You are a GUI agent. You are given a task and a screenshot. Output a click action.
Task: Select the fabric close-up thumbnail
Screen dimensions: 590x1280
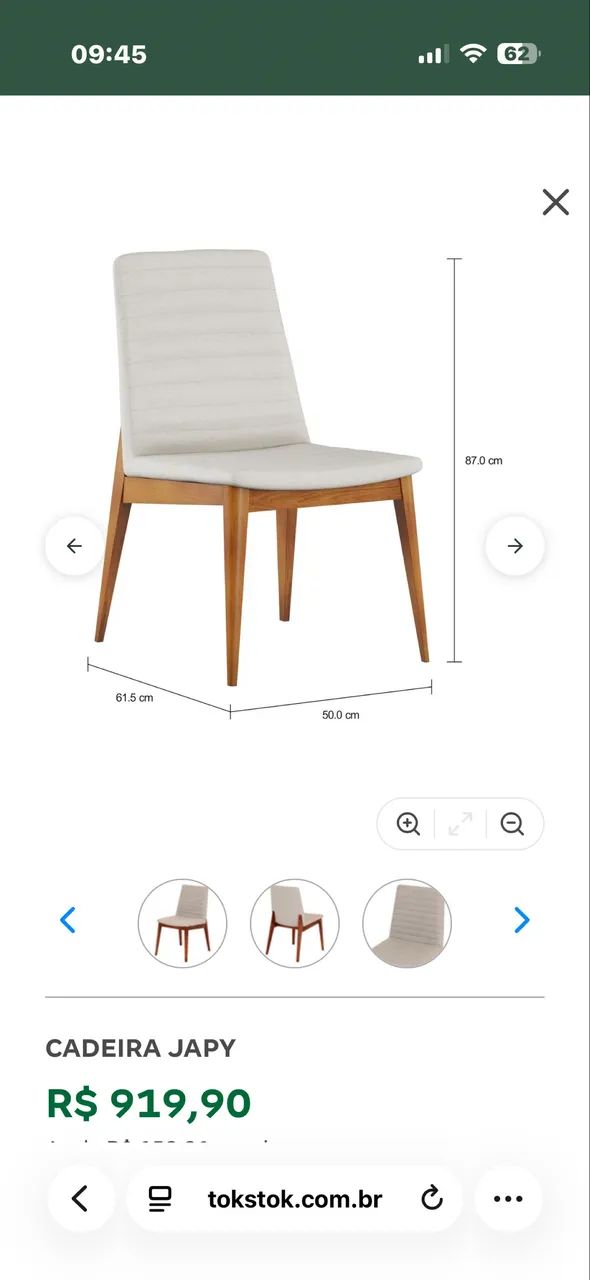(x=407, y=923)
